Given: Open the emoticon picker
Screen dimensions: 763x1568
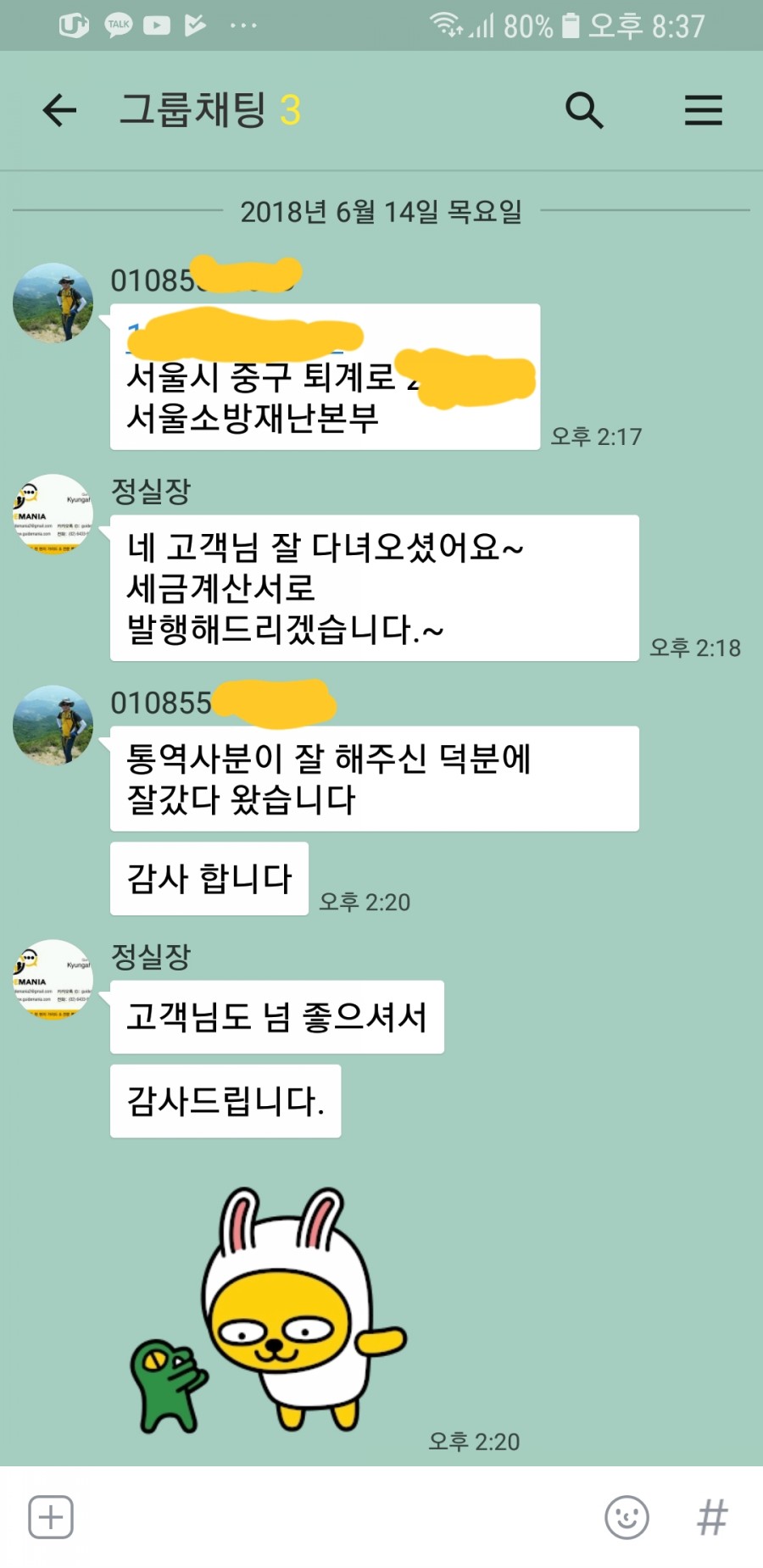Looking at the screenshot, I should click(x=627, y=1516).
